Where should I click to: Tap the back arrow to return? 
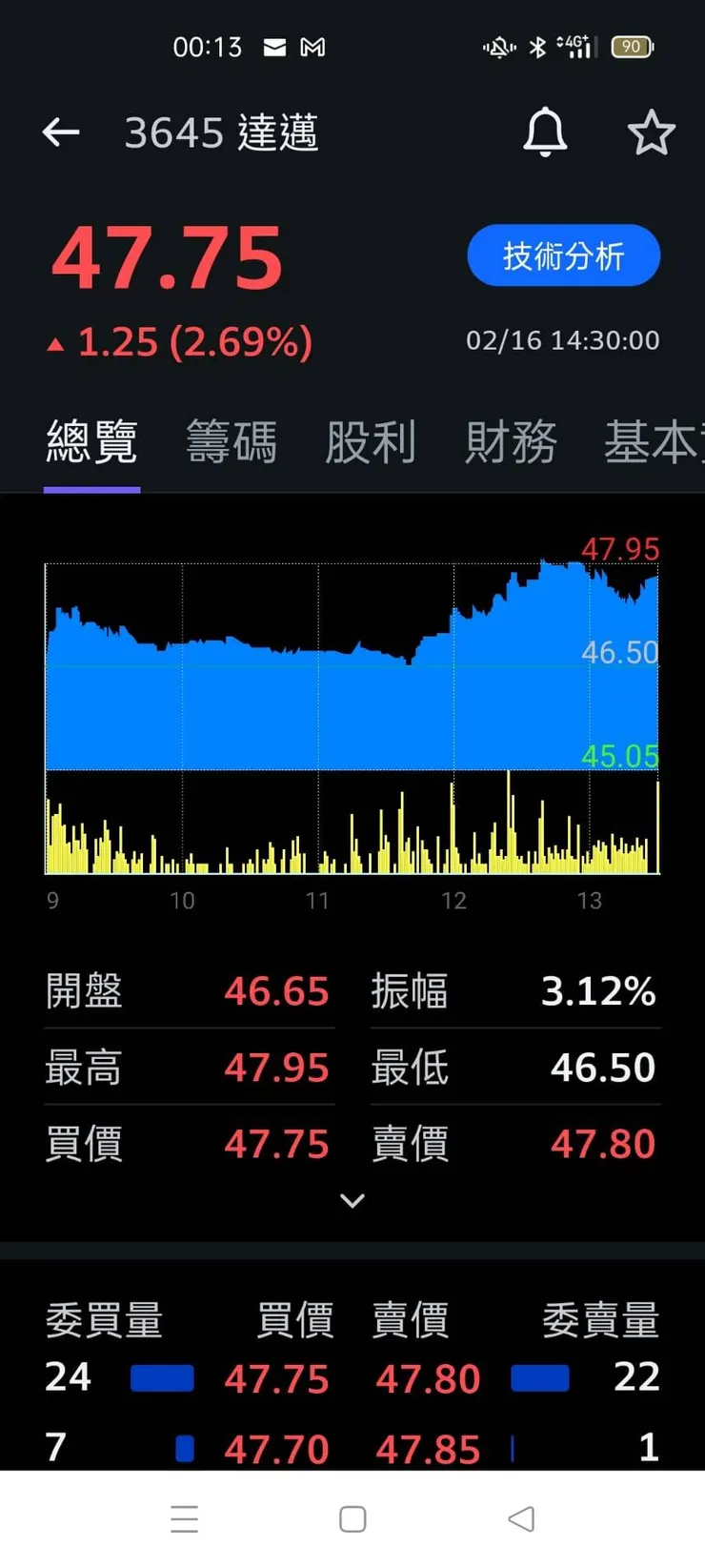tap(60, 132)
